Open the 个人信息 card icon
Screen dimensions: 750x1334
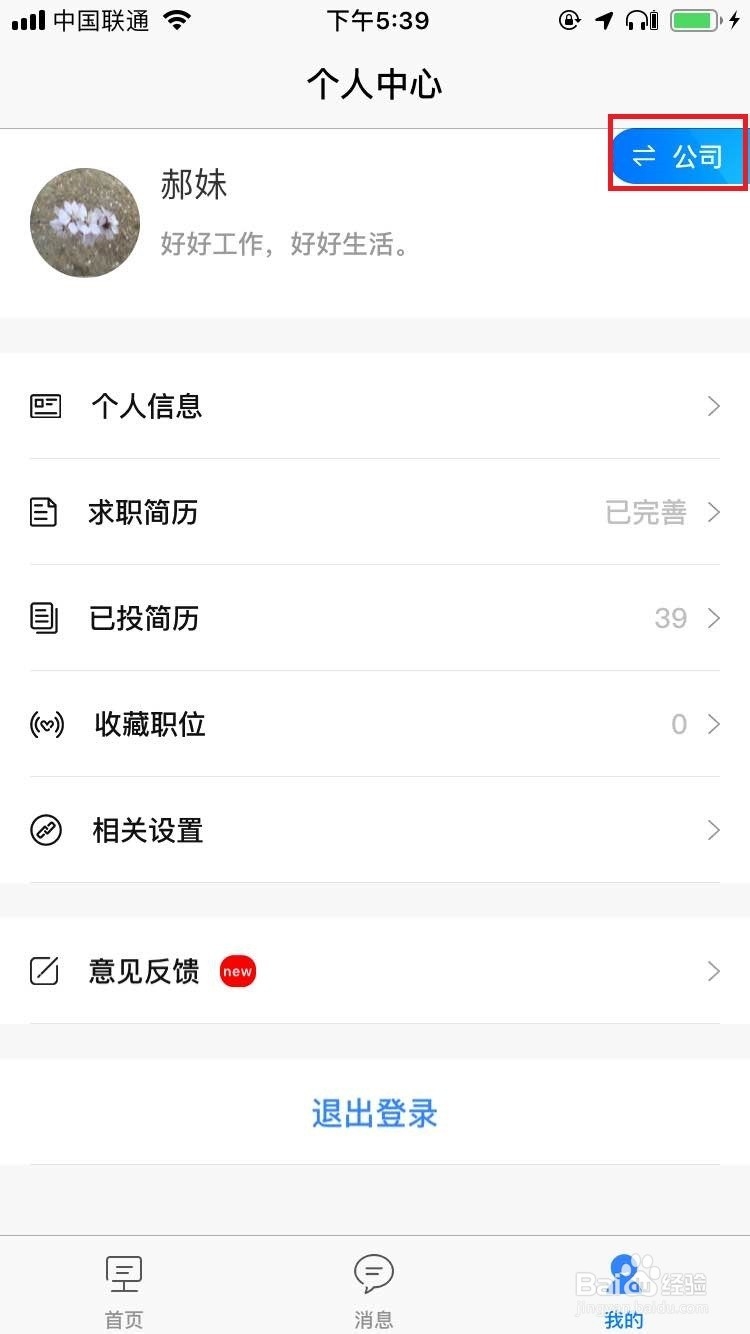(45, 406)
